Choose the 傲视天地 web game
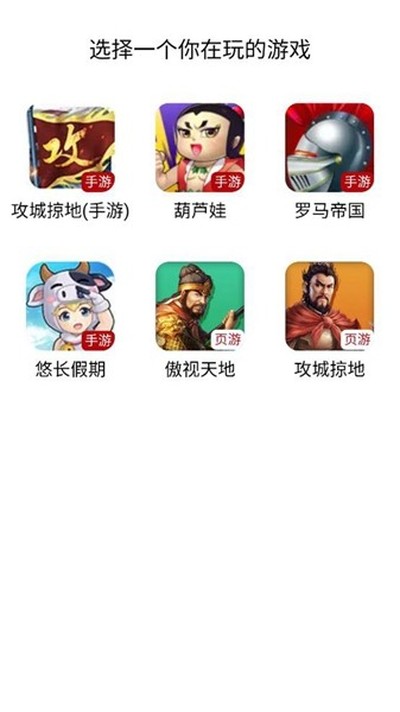 200,307
